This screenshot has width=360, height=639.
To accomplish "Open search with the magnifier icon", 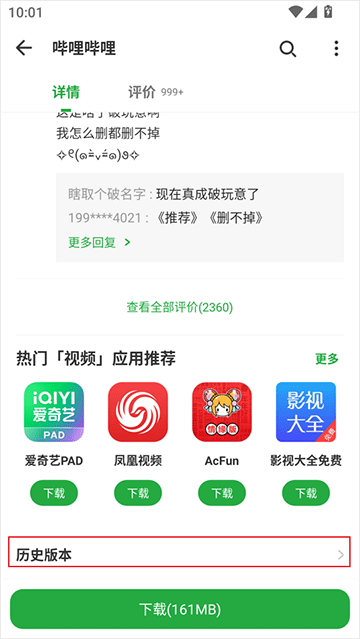I will click(x=288, y=49).
